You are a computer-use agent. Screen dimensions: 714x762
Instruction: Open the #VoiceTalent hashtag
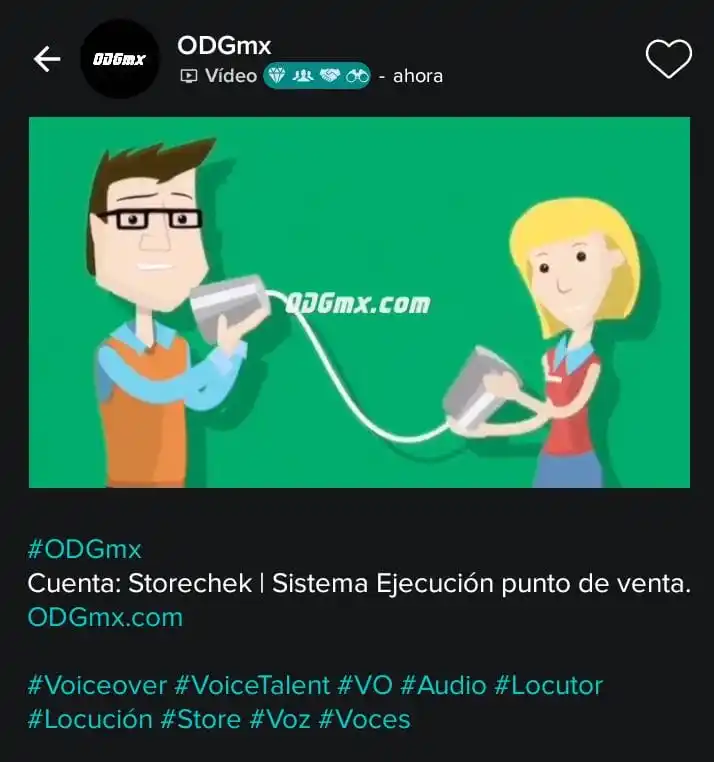(251, 685)
